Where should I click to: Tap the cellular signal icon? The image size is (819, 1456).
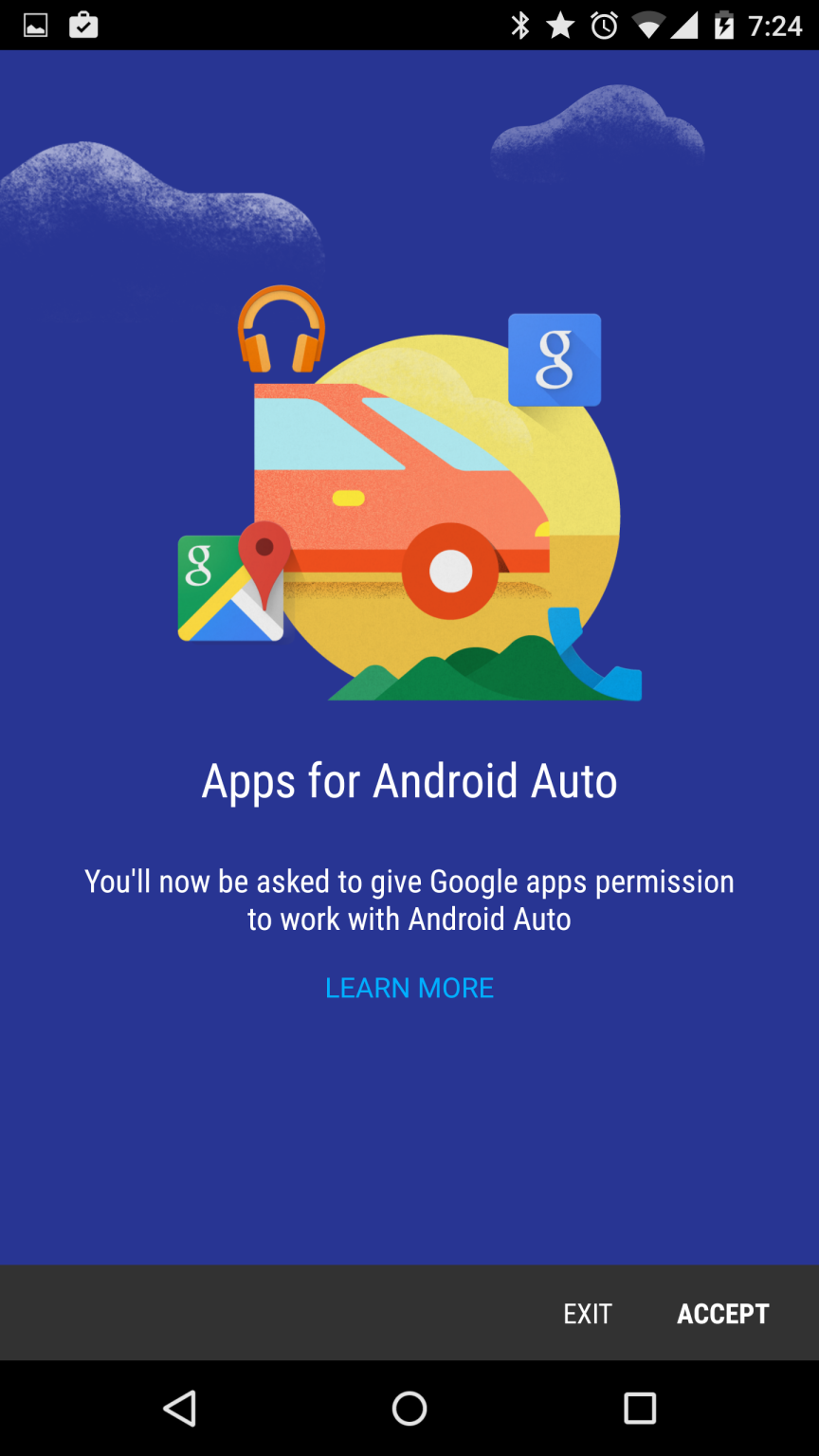(x=685, y=26)
